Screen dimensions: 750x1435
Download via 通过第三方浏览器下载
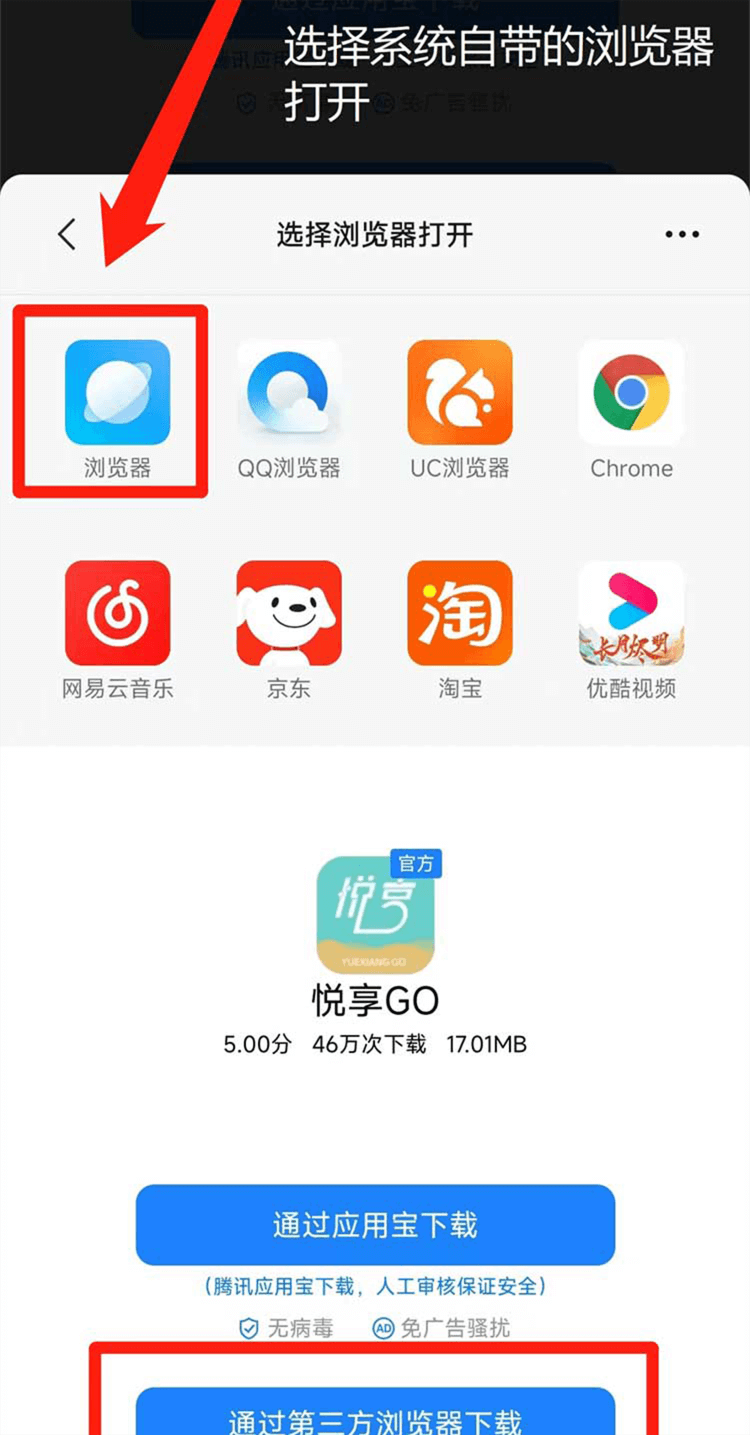click(x=375, y=1413)
